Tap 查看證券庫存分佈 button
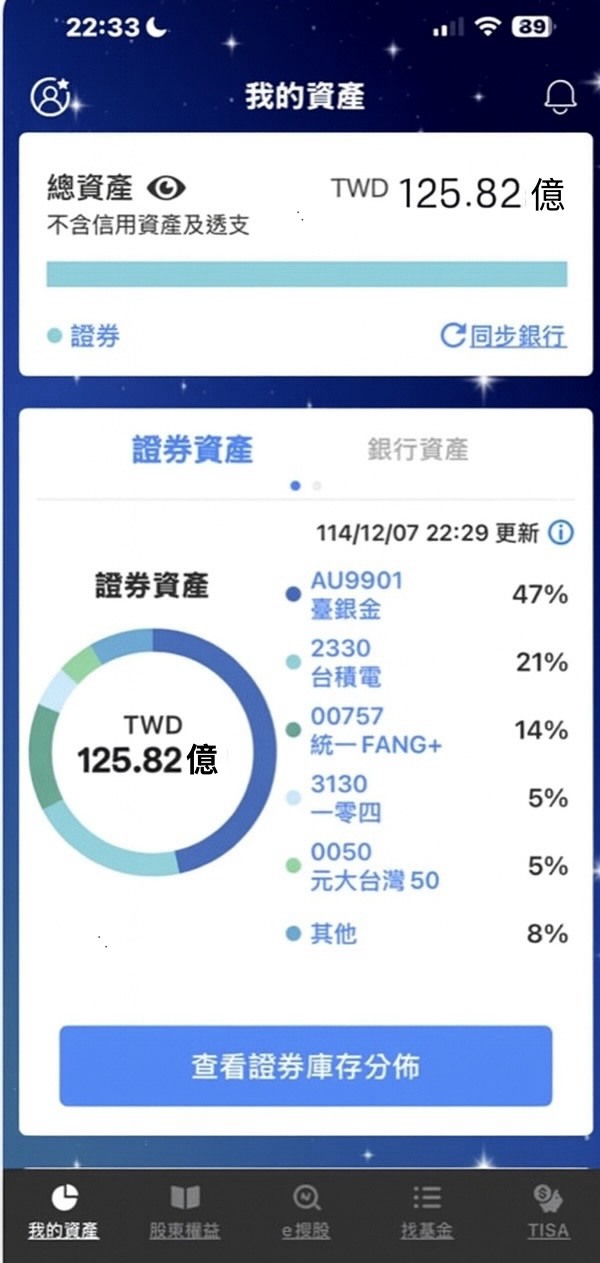Viewport: 600px width, 1263px height. 305,1066
